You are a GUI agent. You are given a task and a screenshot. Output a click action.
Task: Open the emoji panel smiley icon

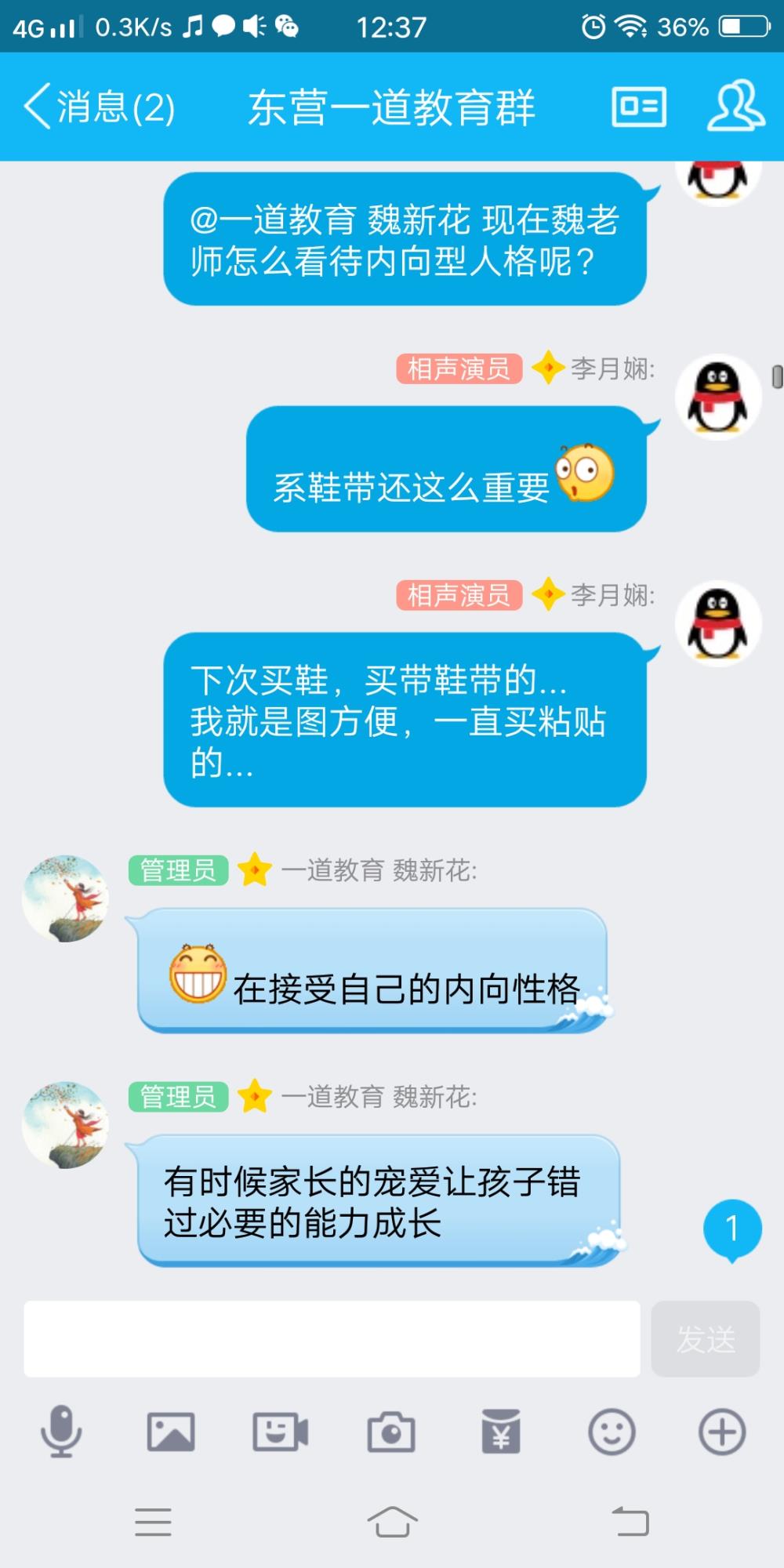tap(612, 1432)
